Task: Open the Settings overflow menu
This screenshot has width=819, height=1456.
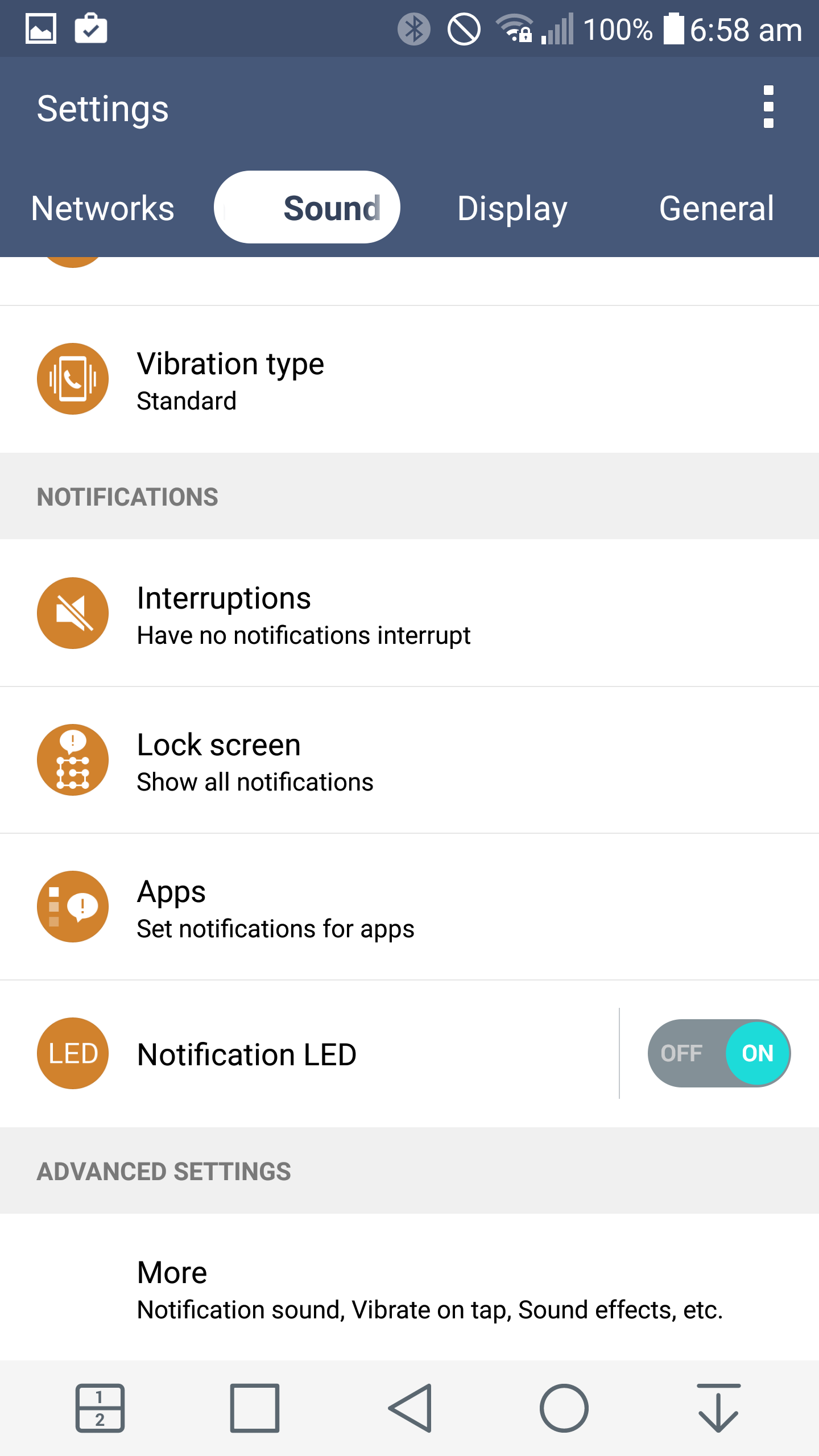Action: pyautogui.click(x=768, y=107)
